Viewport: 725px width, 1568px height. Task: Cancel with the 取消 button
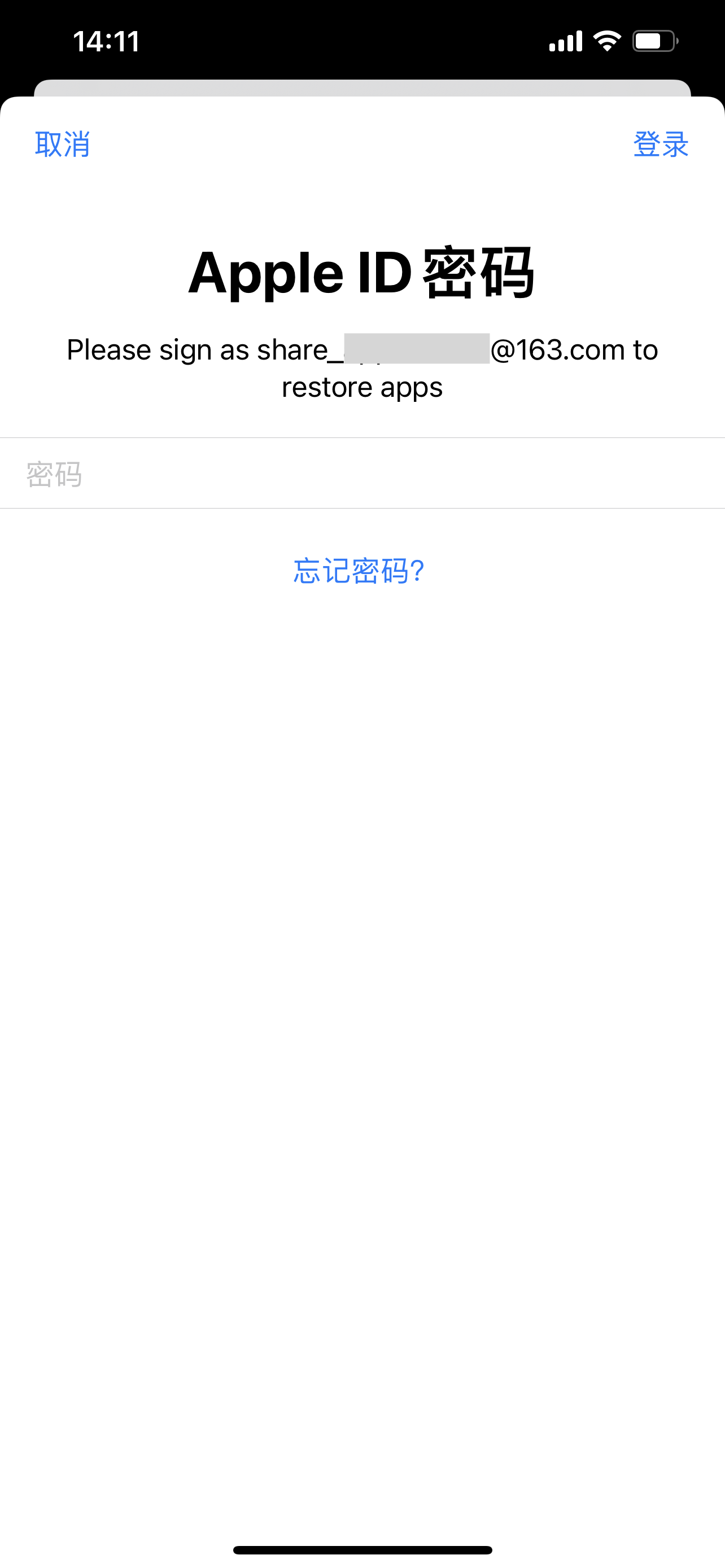click(62, 144)
